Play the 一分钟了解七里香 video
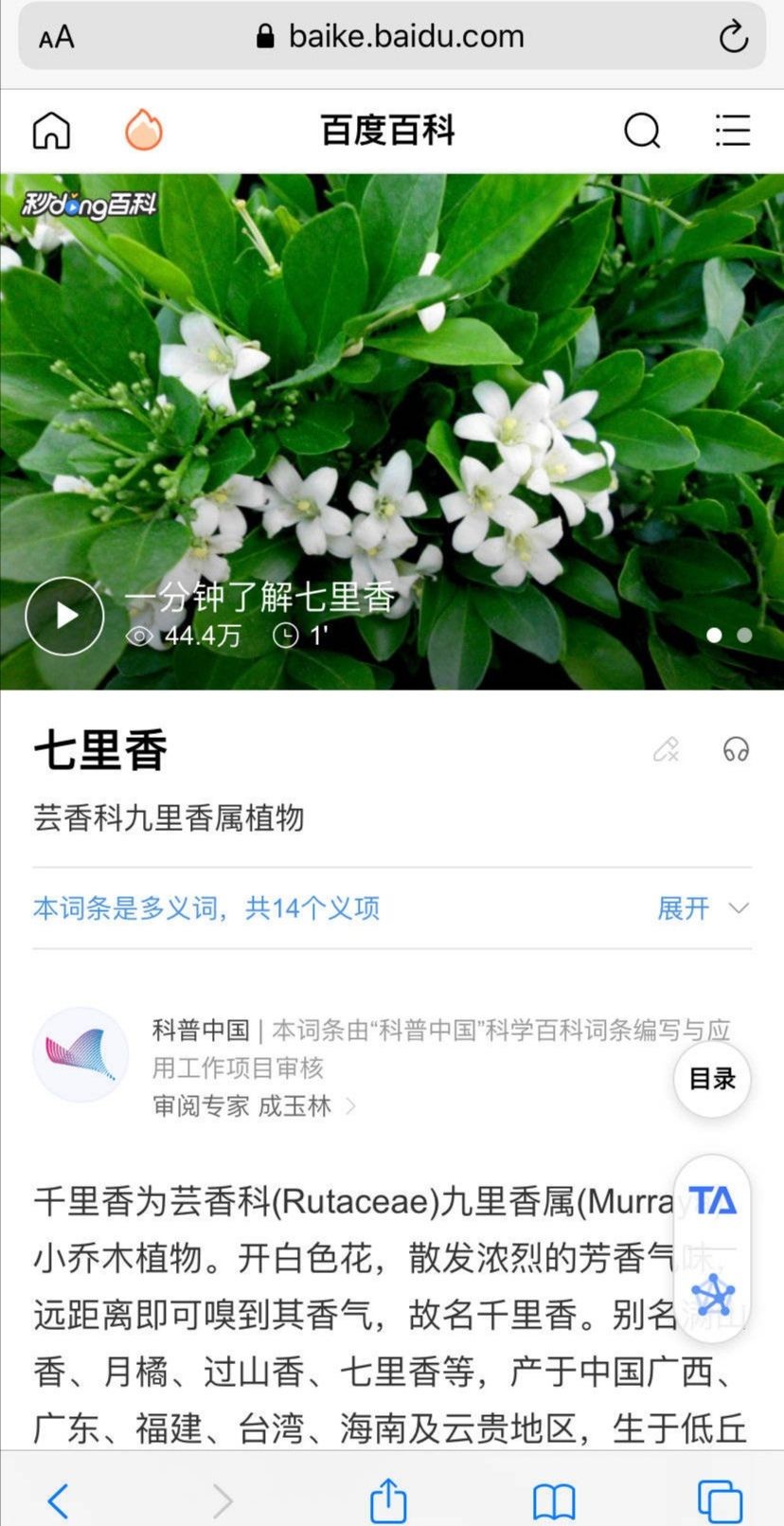784x1526 pixels. 64,616
